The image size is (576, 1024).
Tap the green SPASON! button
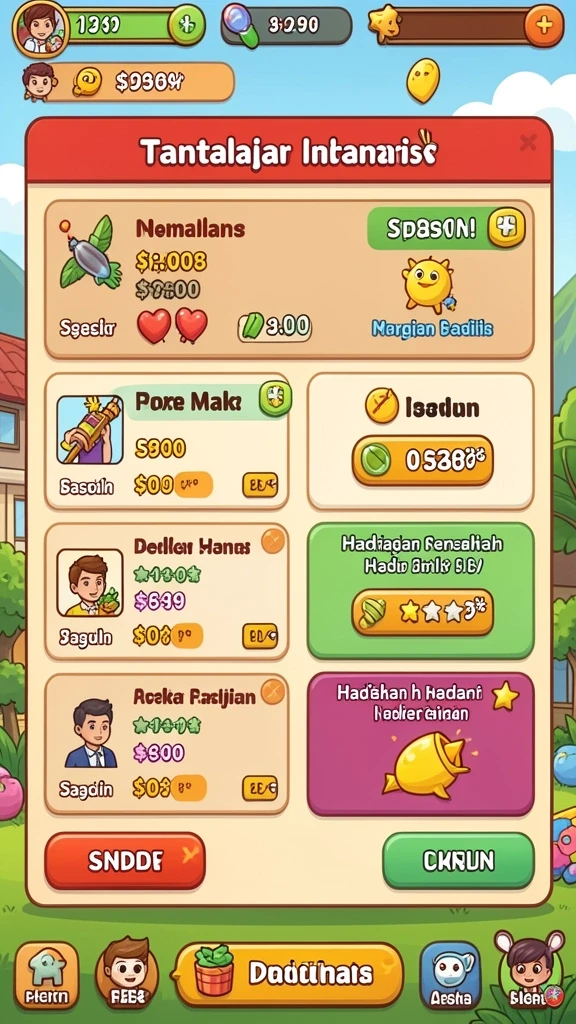click(446, 229)
